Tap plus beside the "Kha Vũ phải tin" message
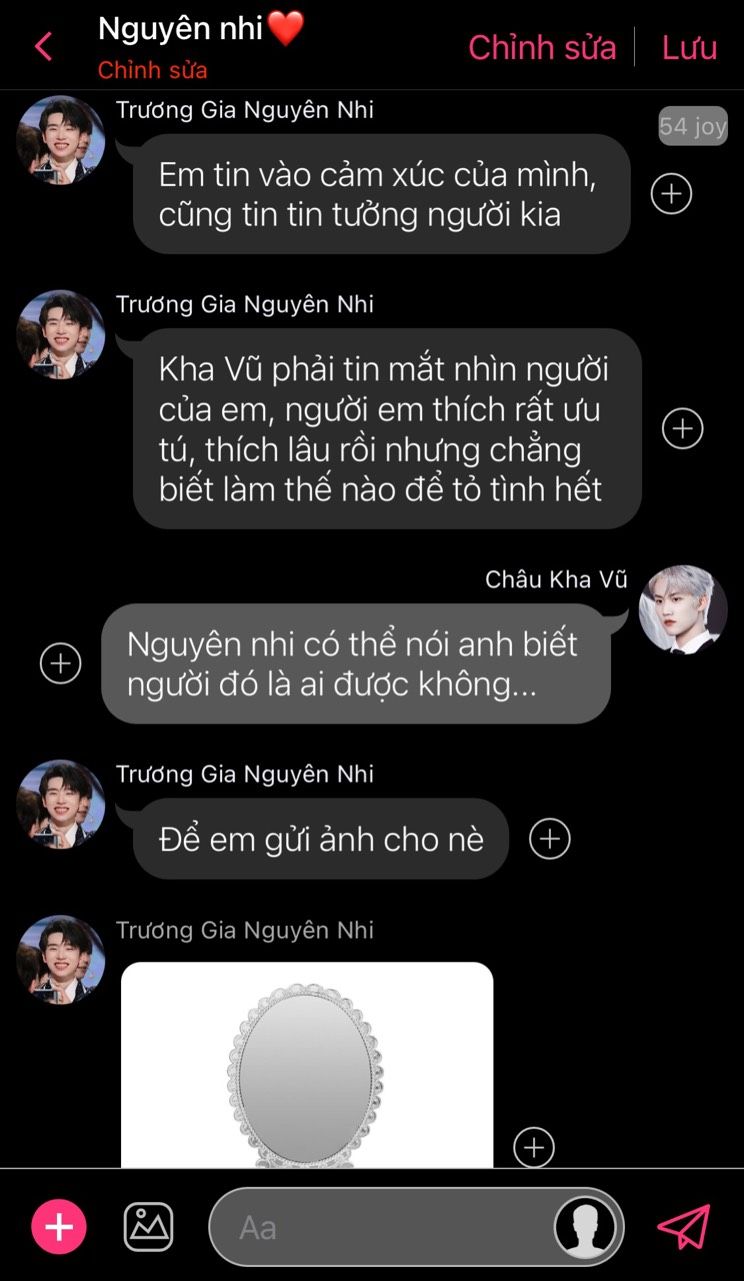Screen dimensions: 744x1281 683,428
